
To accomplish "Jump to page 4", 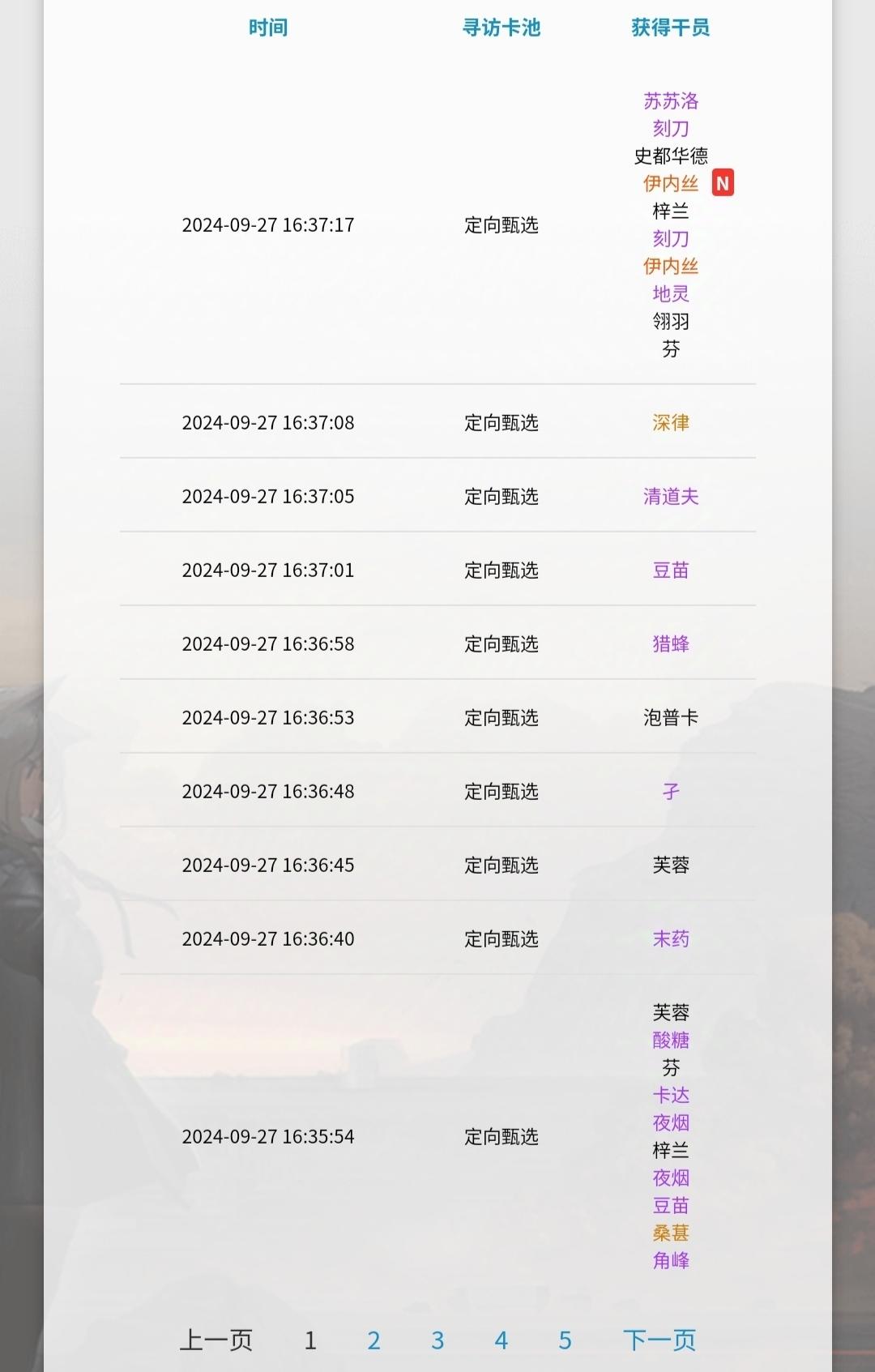I will (502, 1340).
